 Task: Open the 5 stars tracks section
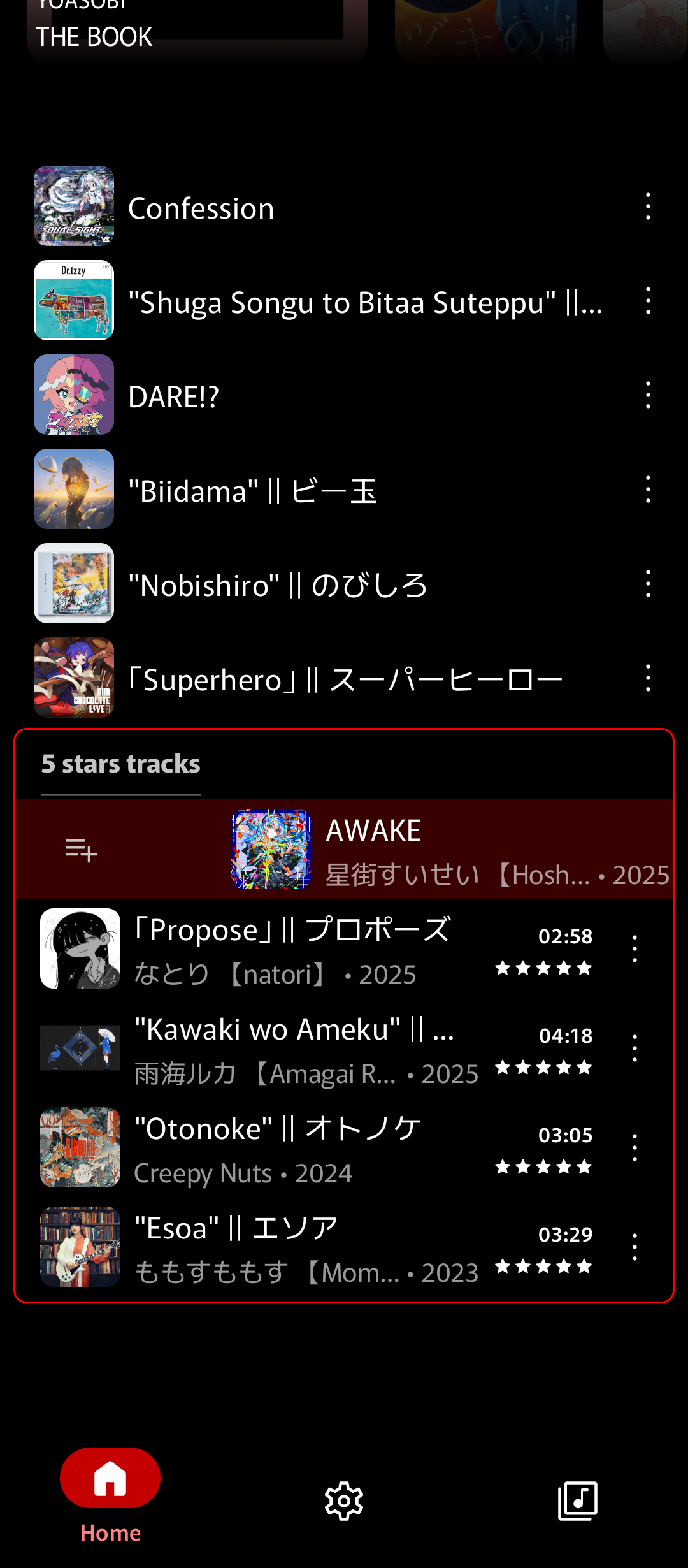coord(121,764)
